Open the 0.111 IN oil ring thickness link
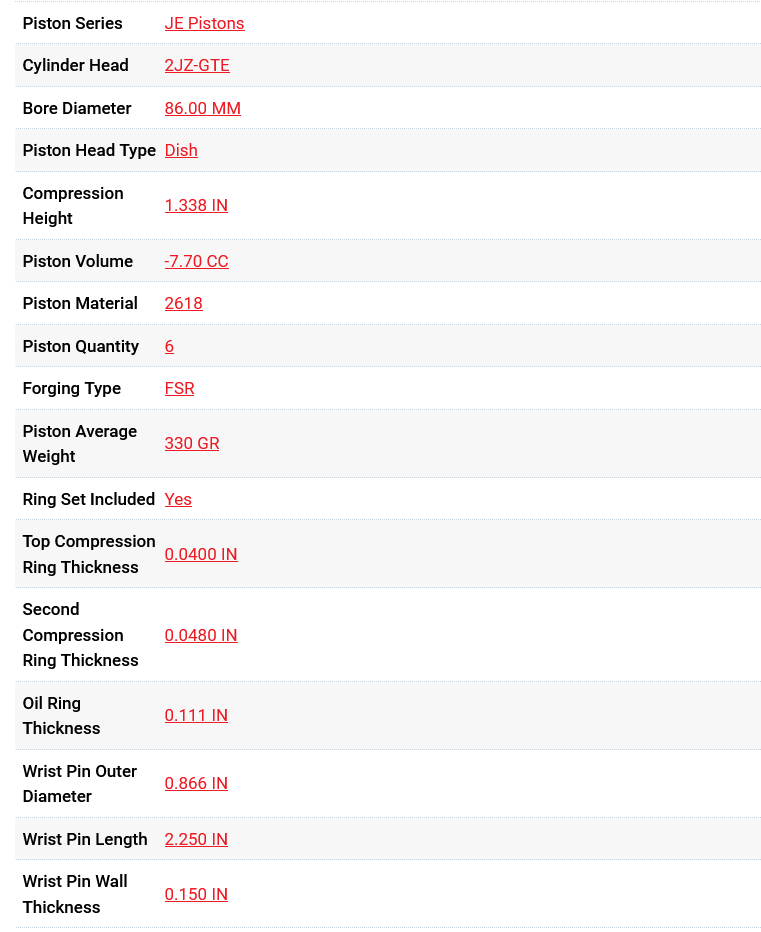The image size is (761, 932). pos(196,715)
